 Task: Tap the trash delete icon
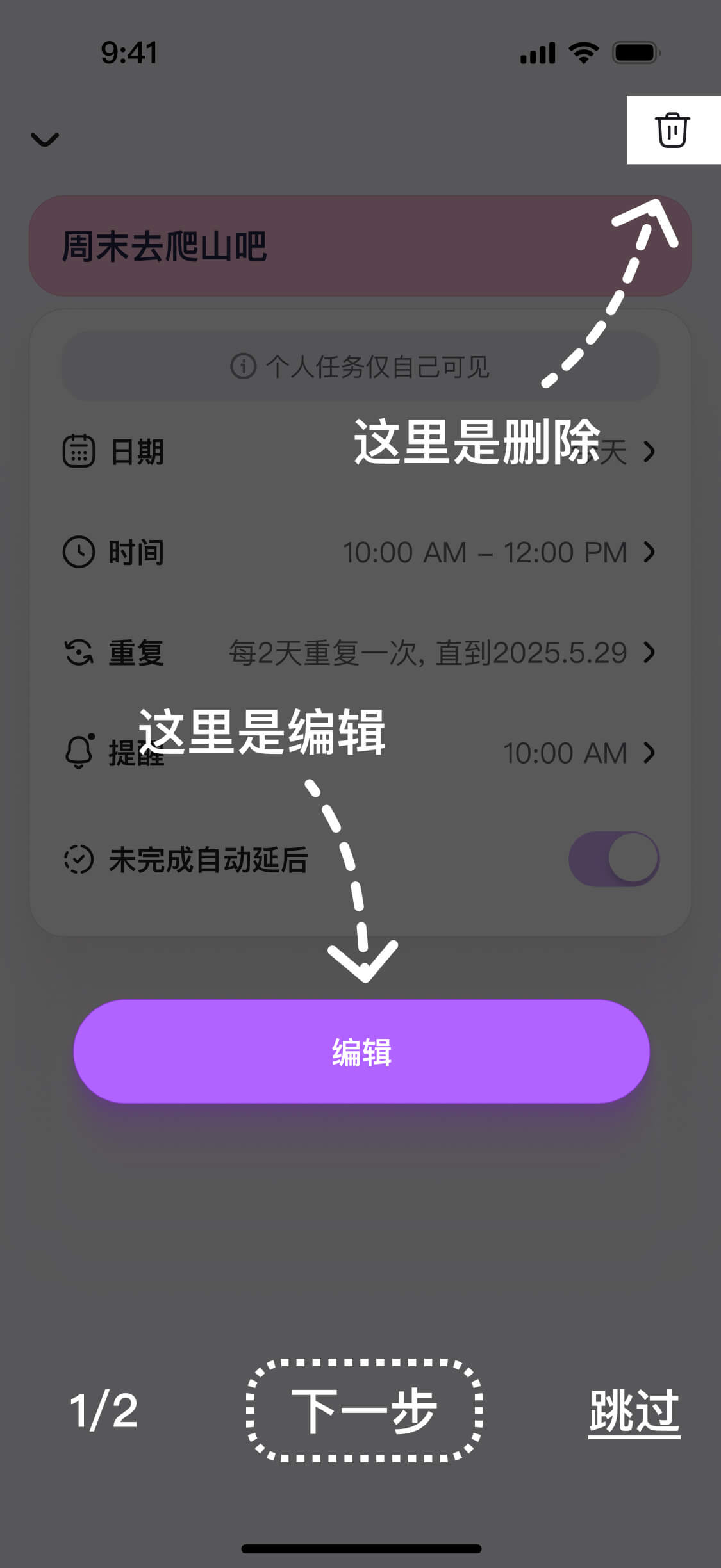coord(672,131)
